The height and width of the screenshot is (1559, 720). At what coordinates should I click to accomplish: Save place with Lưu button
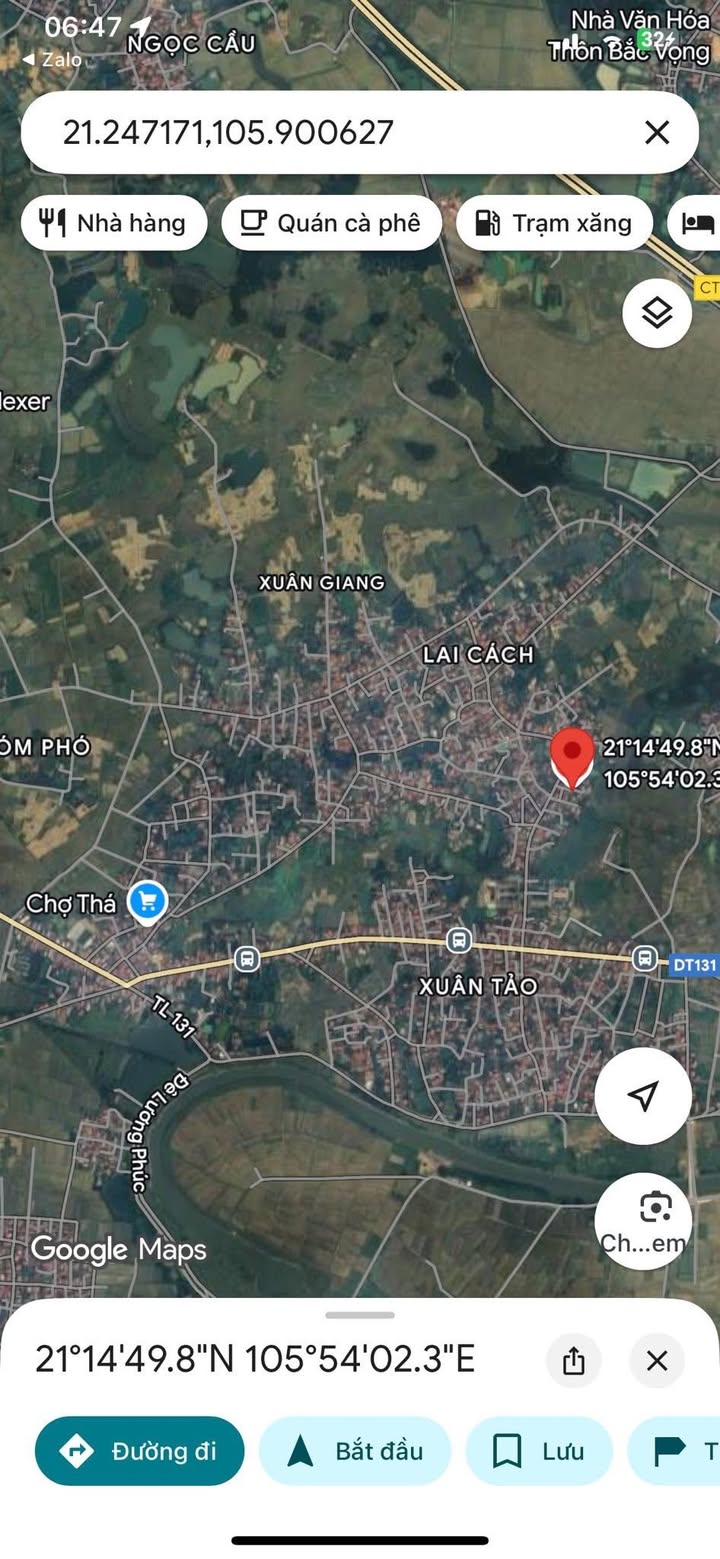(x=539, y=1451)
